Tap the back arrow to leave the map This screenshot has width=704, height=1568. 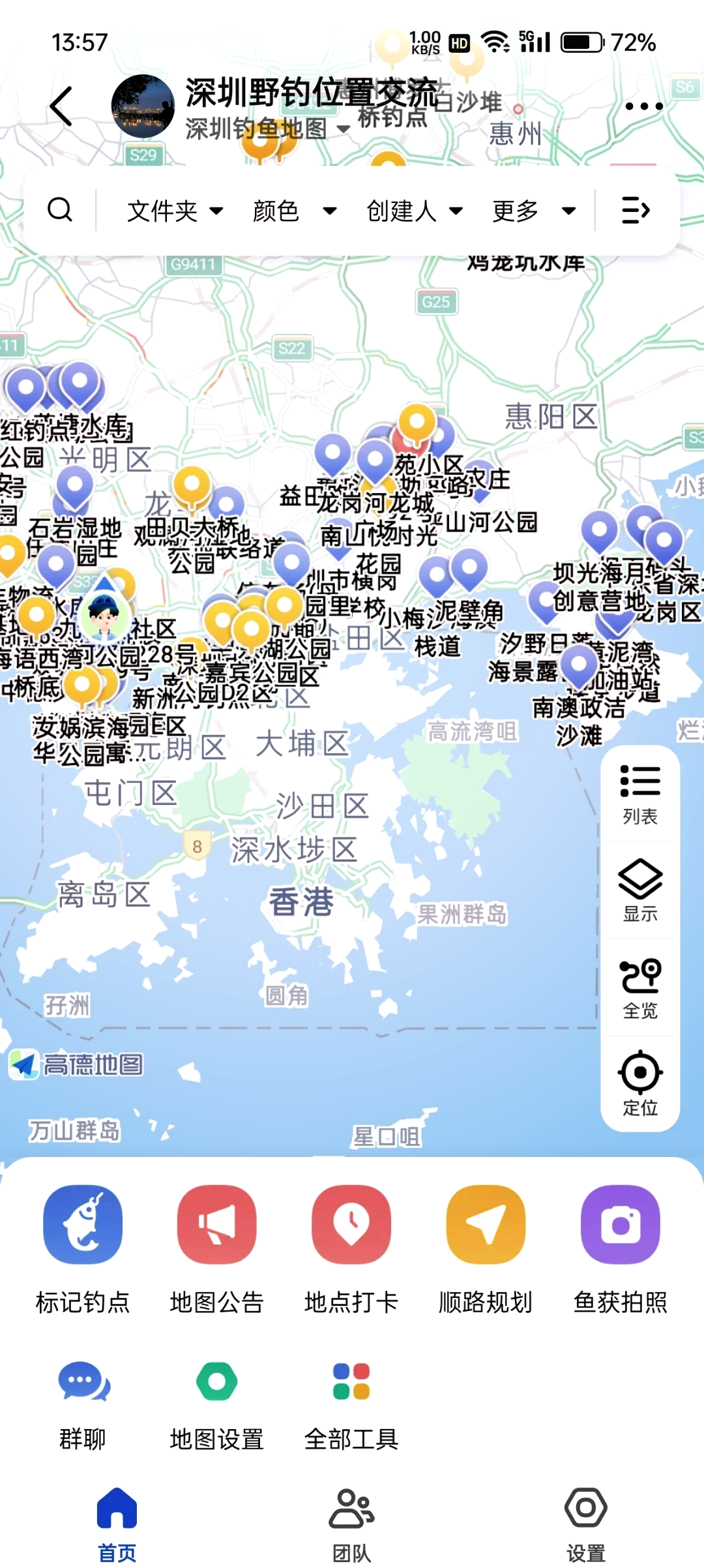pos(60,106)
